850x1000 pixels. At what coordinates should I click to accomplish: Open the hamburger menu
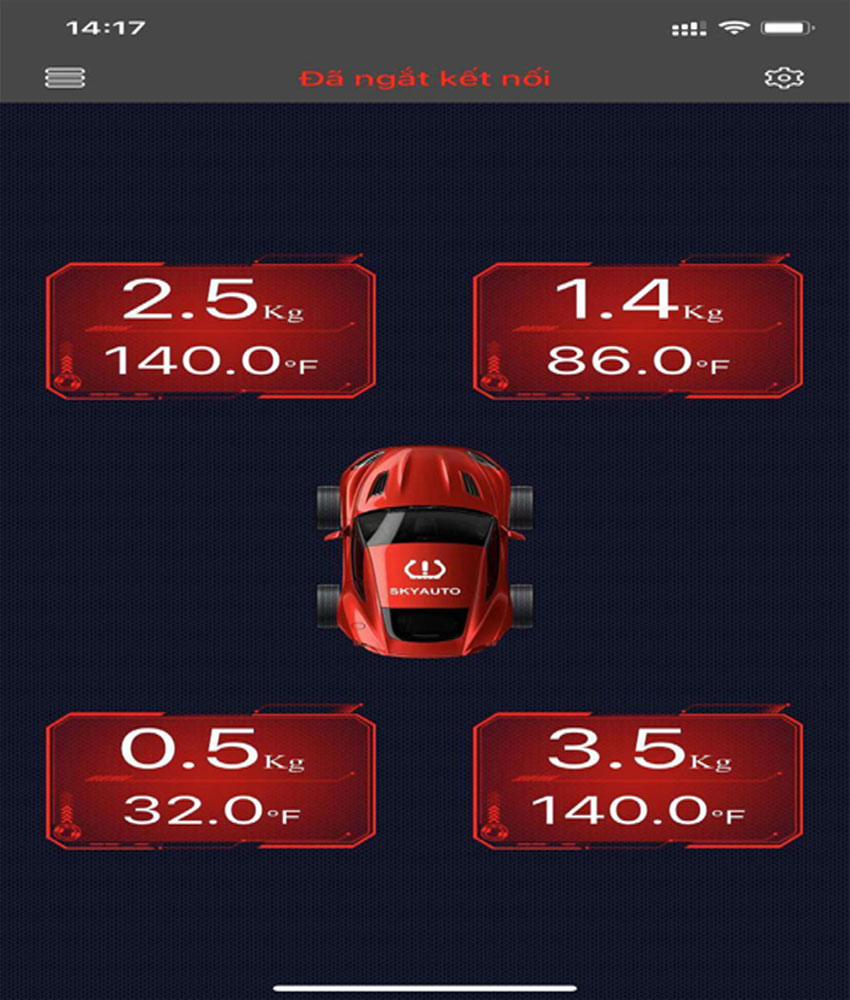pyautogui.click(x=65, y=77)
